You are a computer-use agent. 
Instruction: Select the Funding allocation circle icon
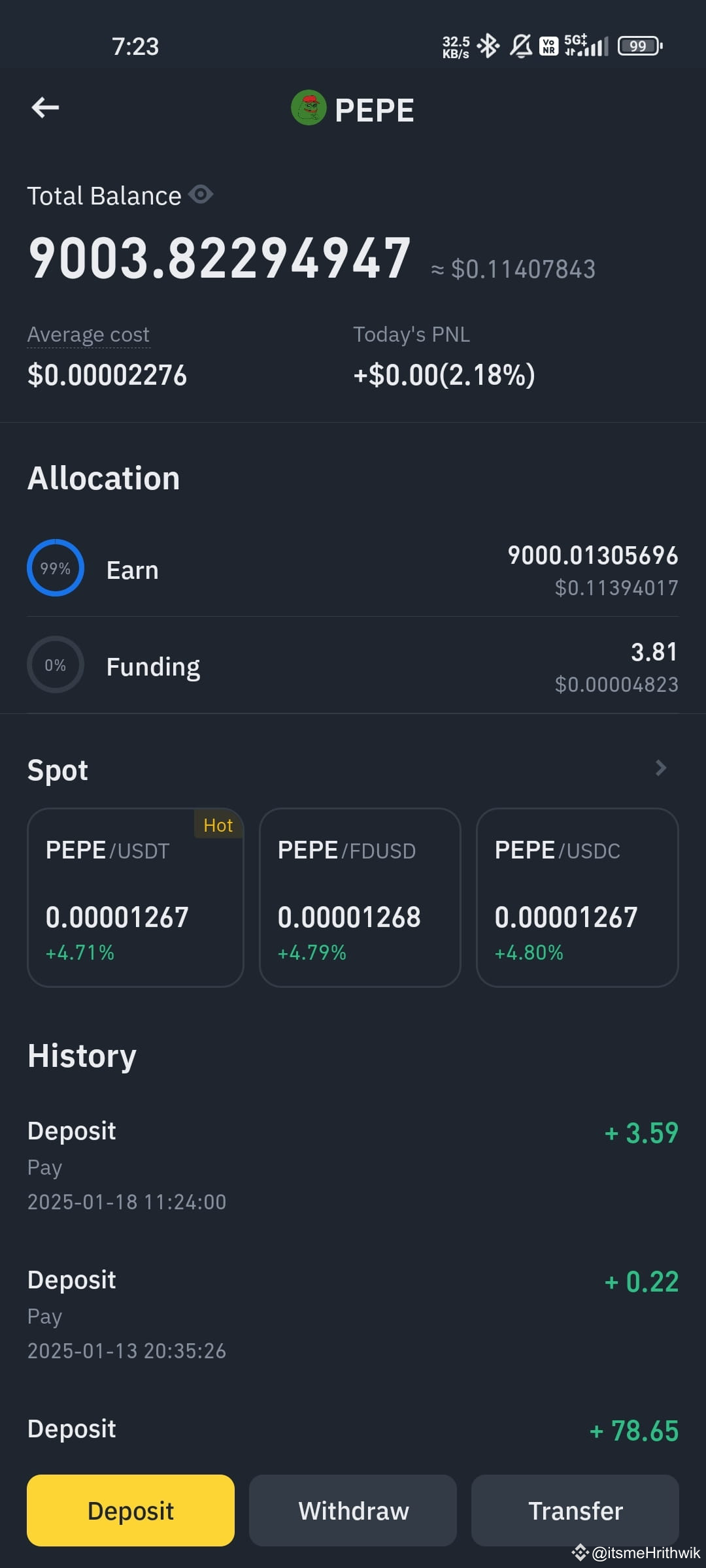tap(56, 664)
